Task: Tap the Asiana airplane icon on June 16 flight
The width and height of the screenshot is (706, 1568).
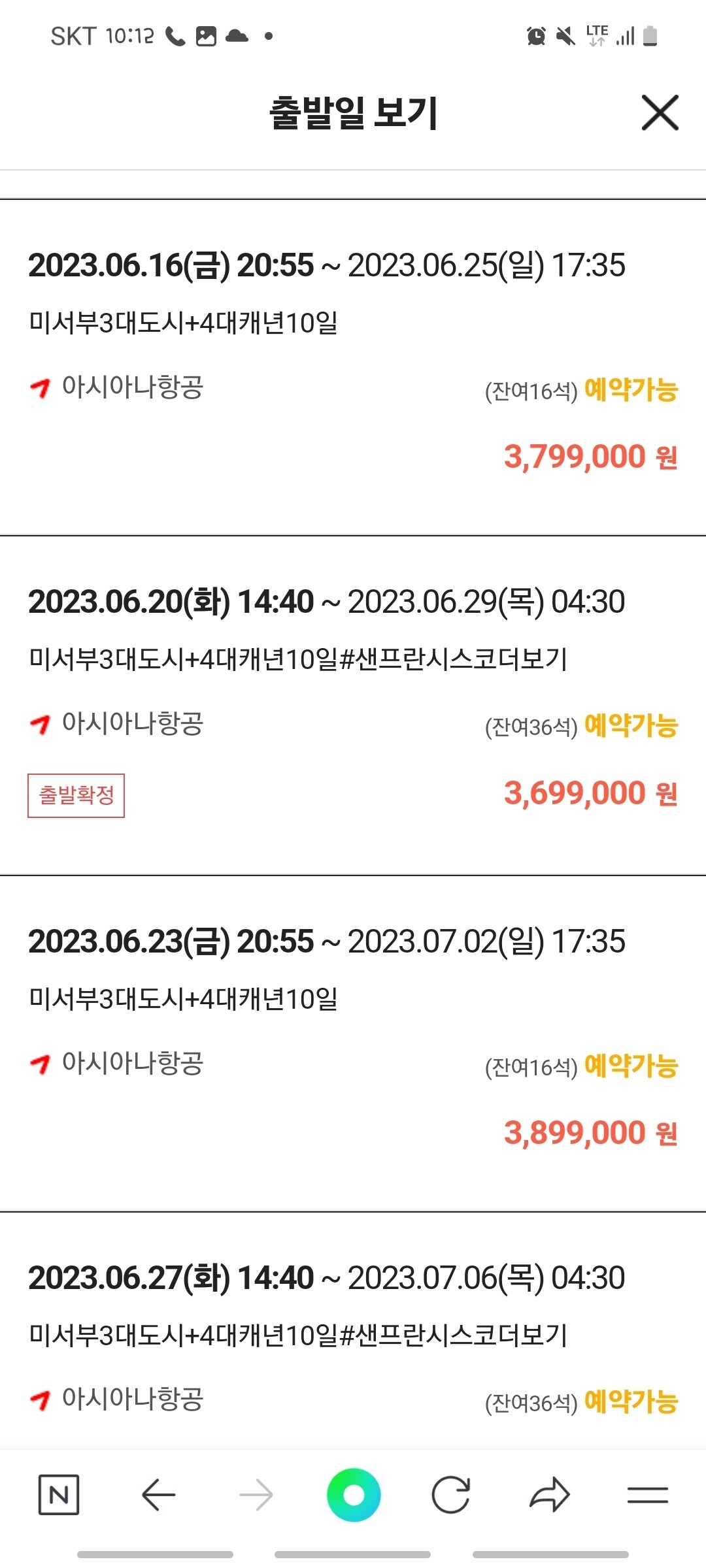Action: point(38,388)
